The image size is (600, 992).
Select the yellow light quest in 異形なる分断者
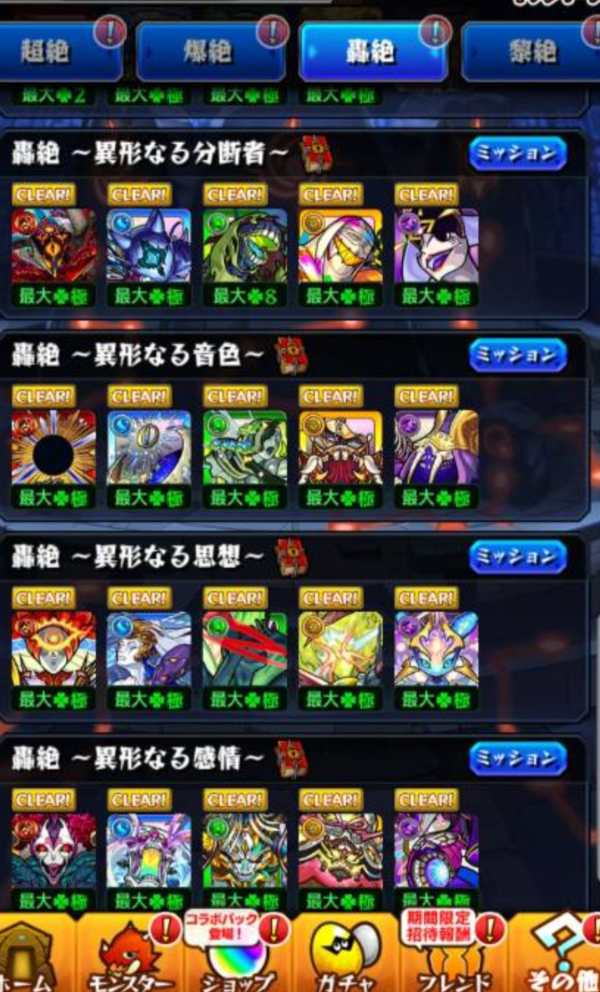pos(340,246)
